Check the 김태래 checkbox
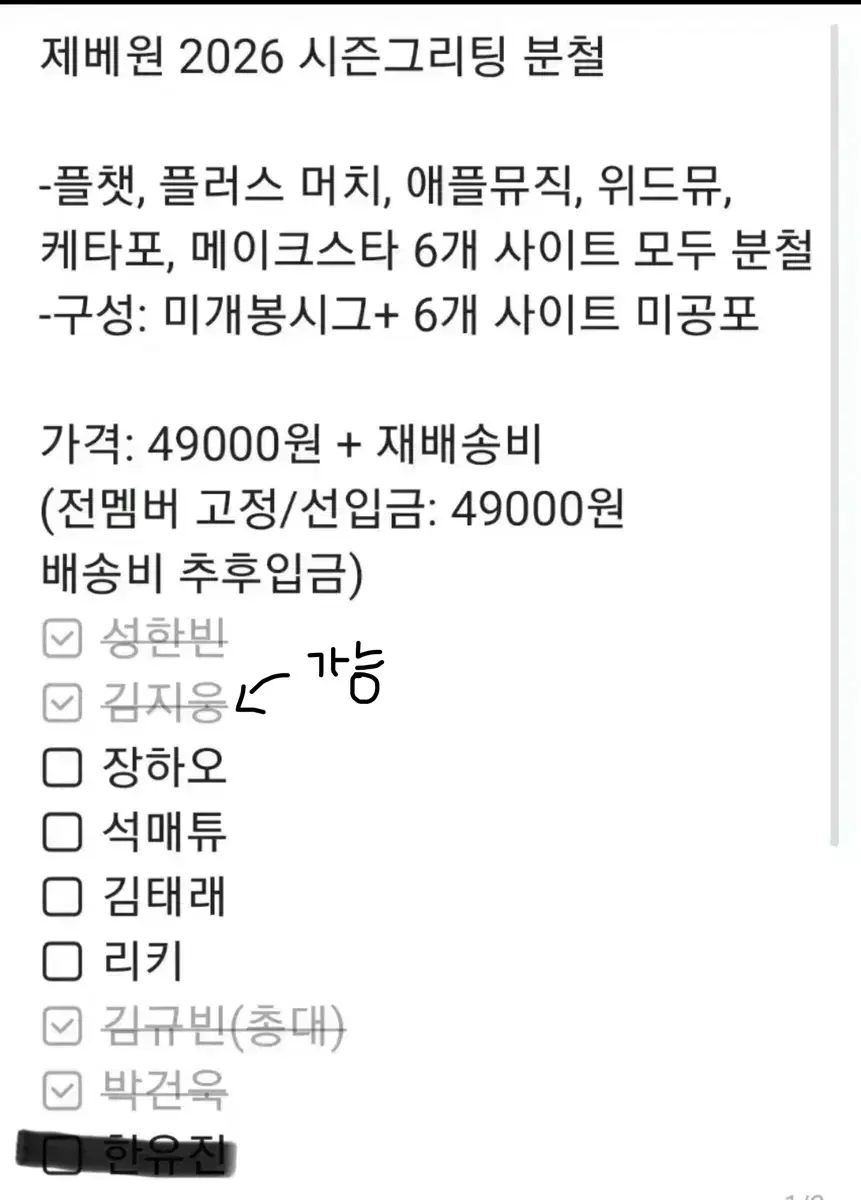The width and height of the screenshot is (861, 1200). coord(63,898)
